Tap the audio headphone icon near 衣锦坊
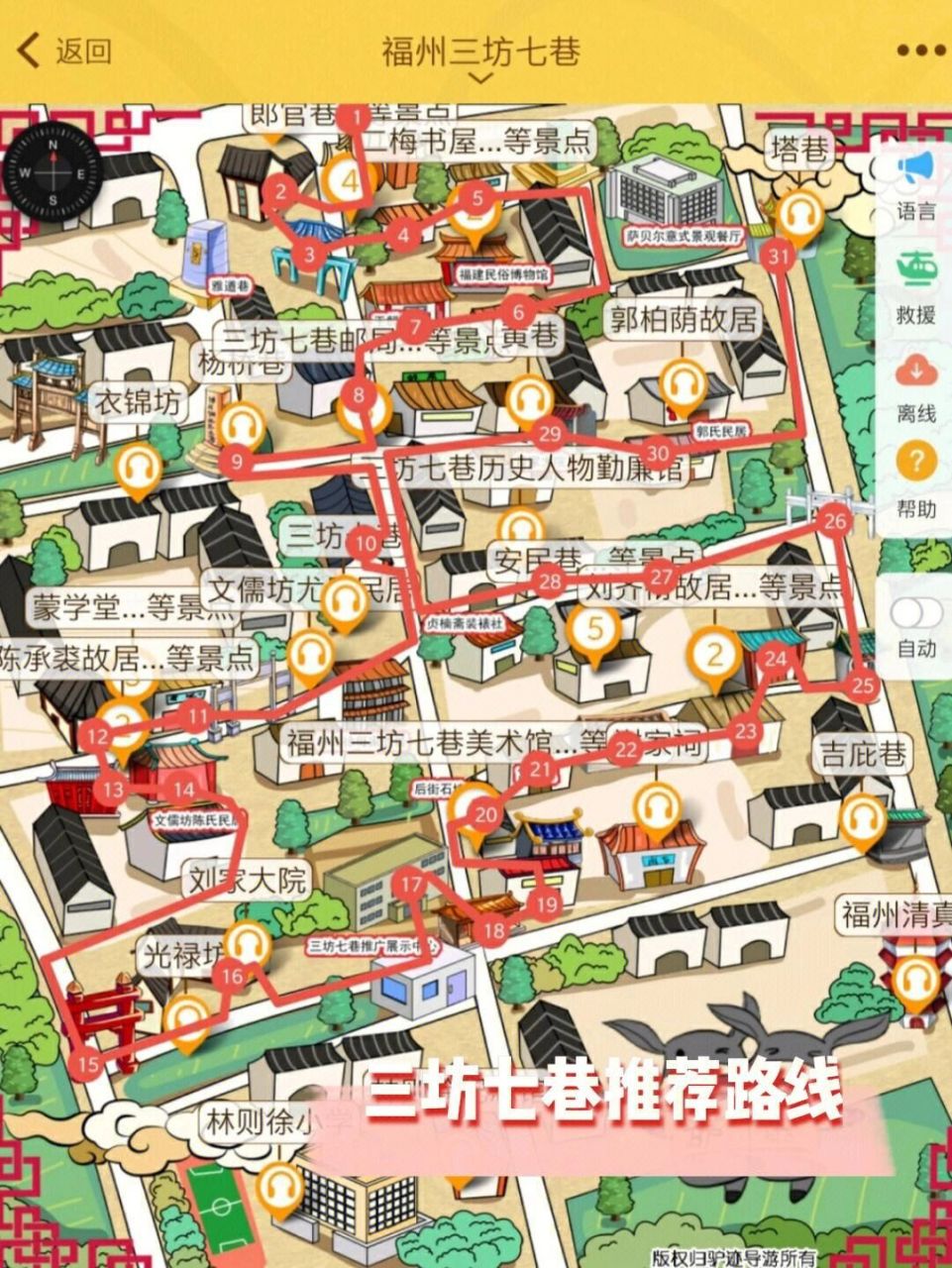Screen dimensions: 952x1268 click(137, 464)
